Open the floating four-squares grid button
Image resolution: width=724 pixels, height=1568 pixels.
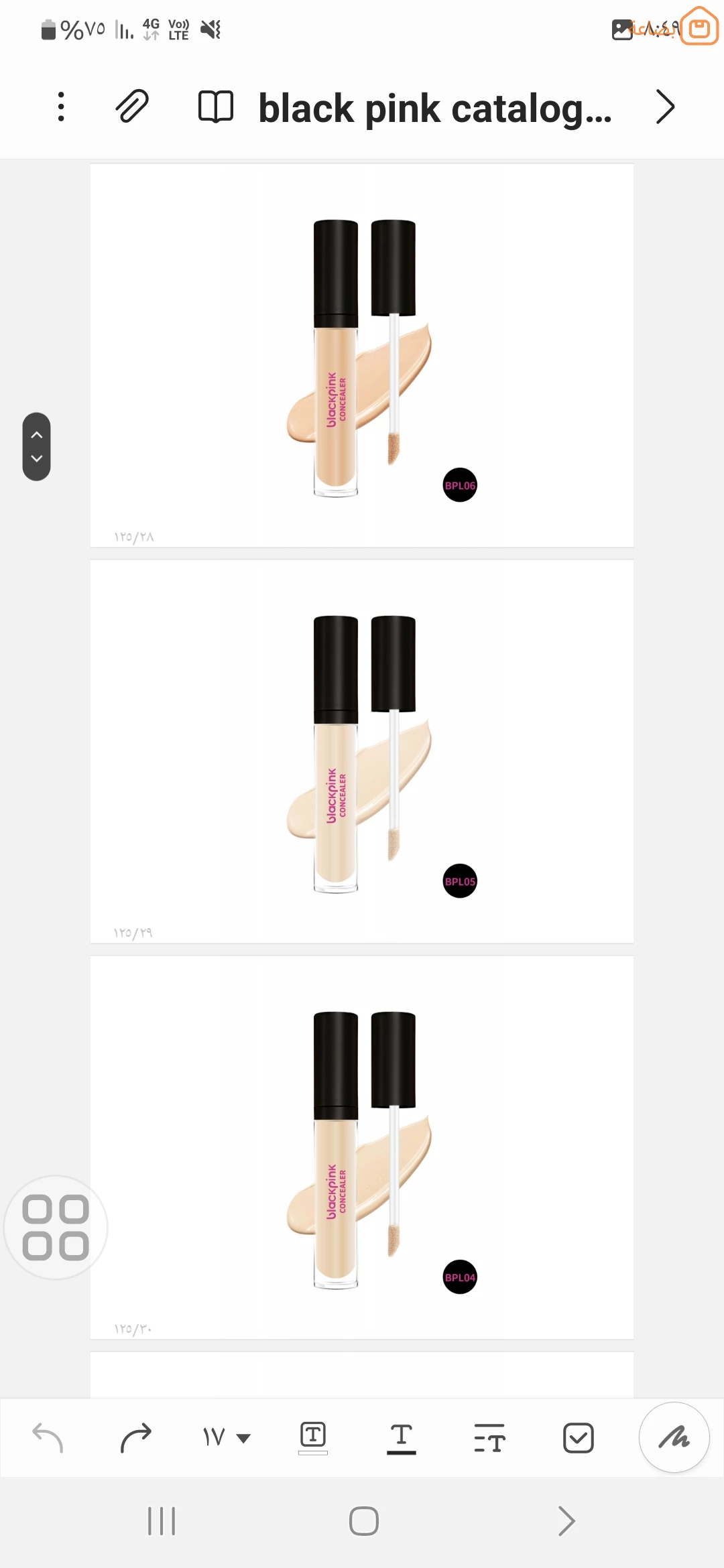point(56,1228)
